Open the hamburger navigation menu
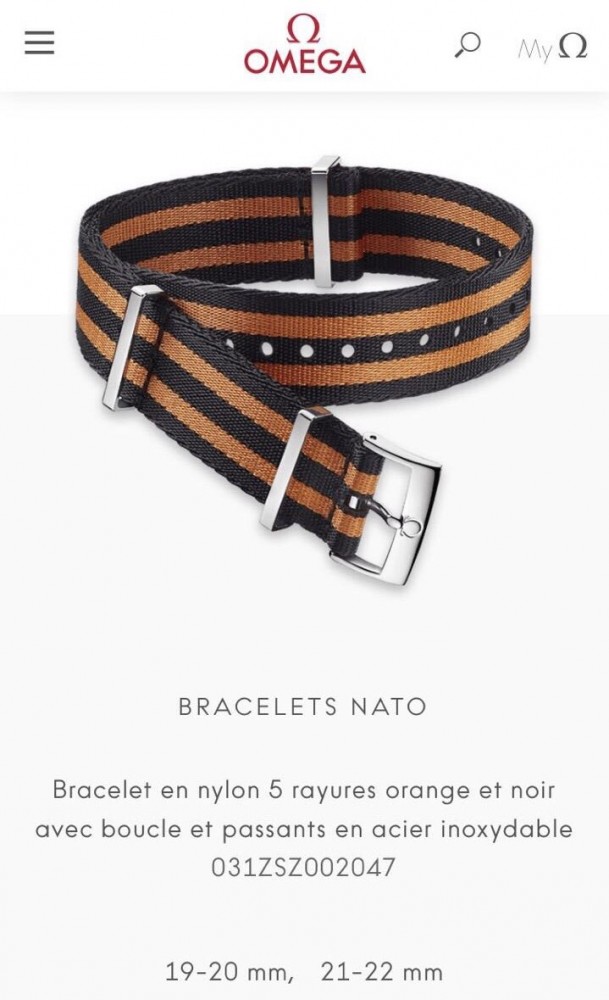This screenshot has height=1000, width=609. coord(39,43)
